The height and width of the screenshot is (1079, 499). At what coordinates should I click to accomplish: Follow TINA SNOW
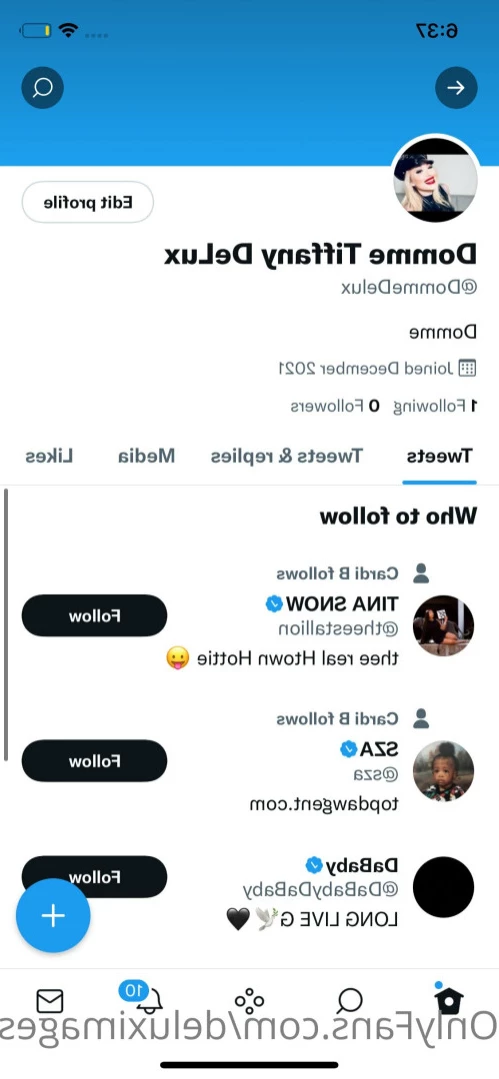click(x=94, y=616)
